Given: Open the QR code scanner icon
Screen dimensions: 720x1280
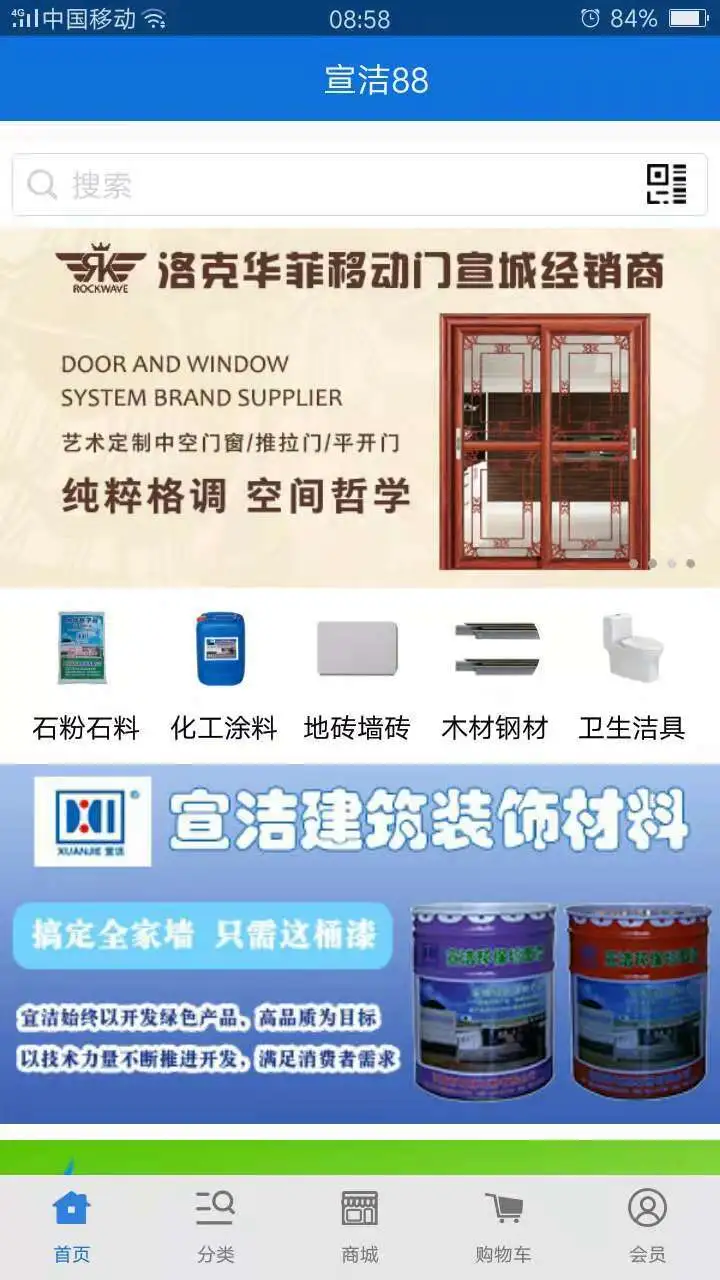Looking at the screenshot, I should 666,185.
